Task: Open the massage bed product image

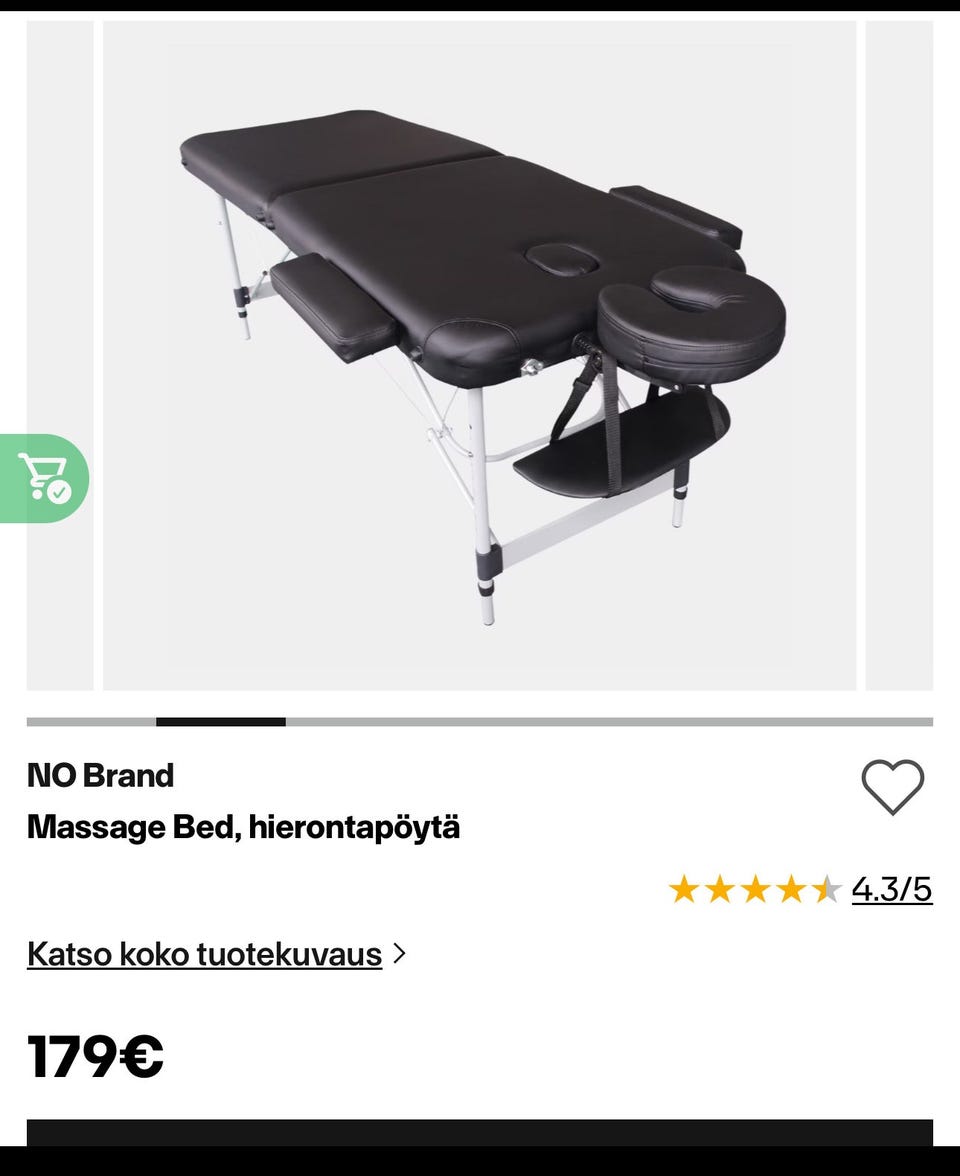Action: tap(480, 355)
